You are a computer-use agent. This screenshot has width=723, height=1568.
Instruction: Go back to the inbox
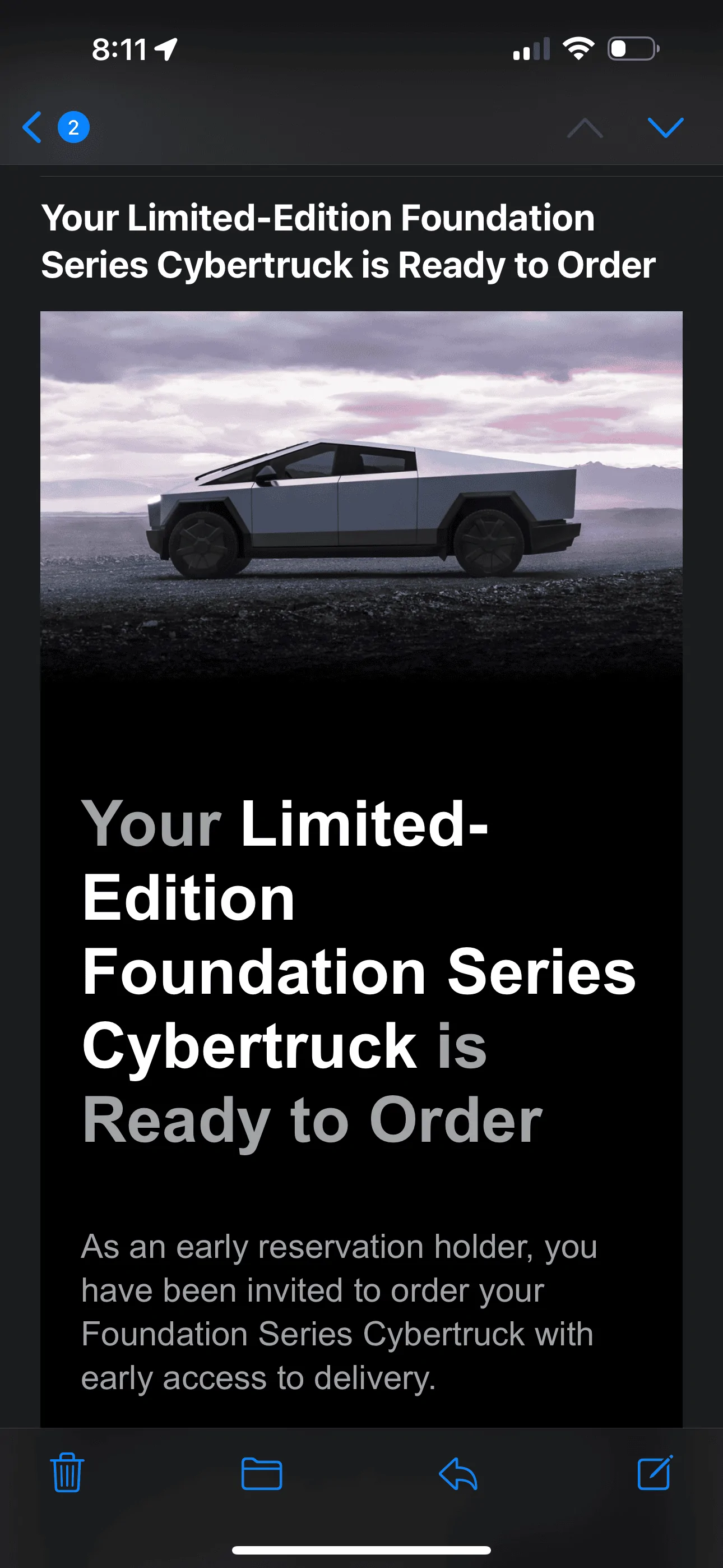tap(34, 127)
